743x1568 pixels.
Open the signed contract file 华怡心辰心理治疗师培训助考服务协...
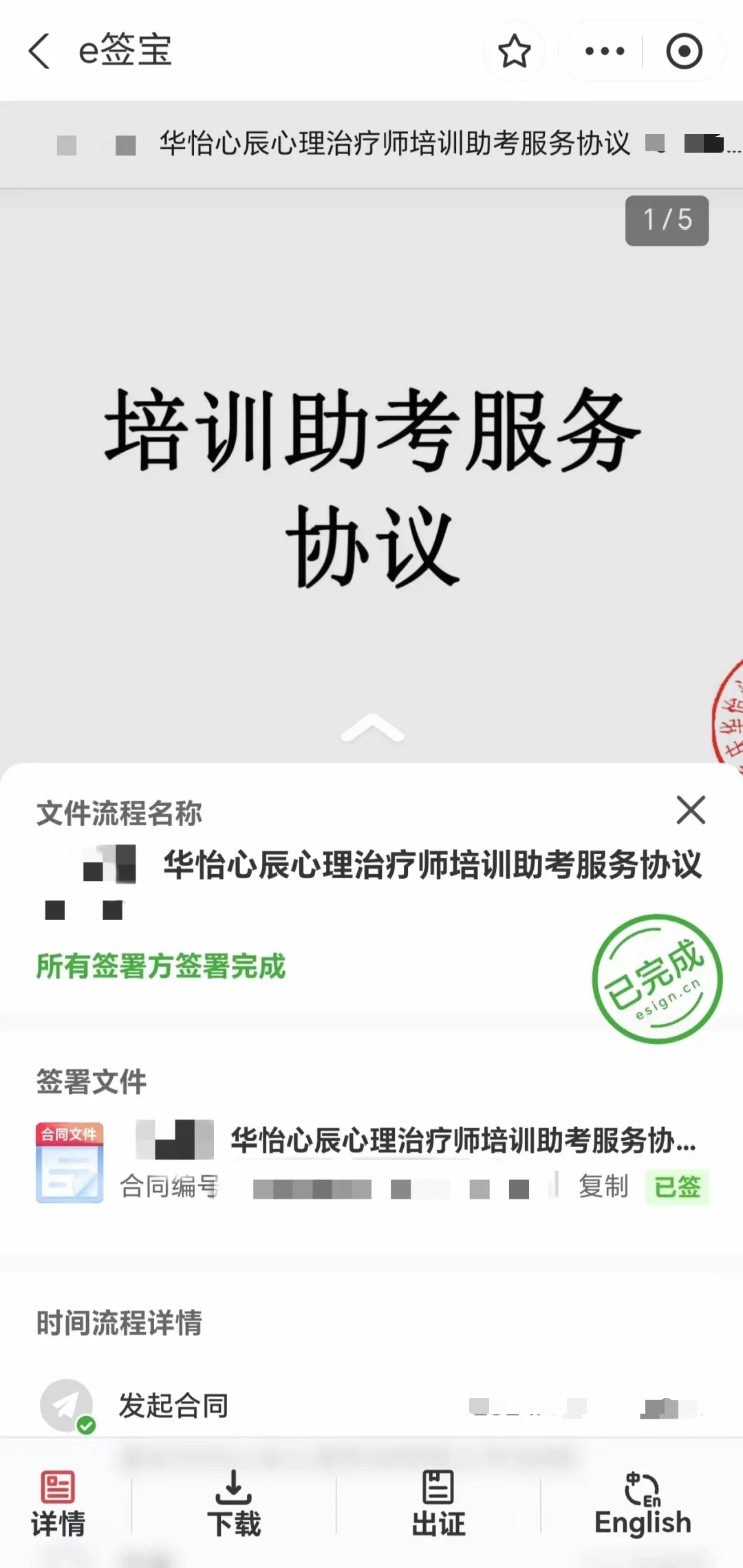click(462, 1140)
